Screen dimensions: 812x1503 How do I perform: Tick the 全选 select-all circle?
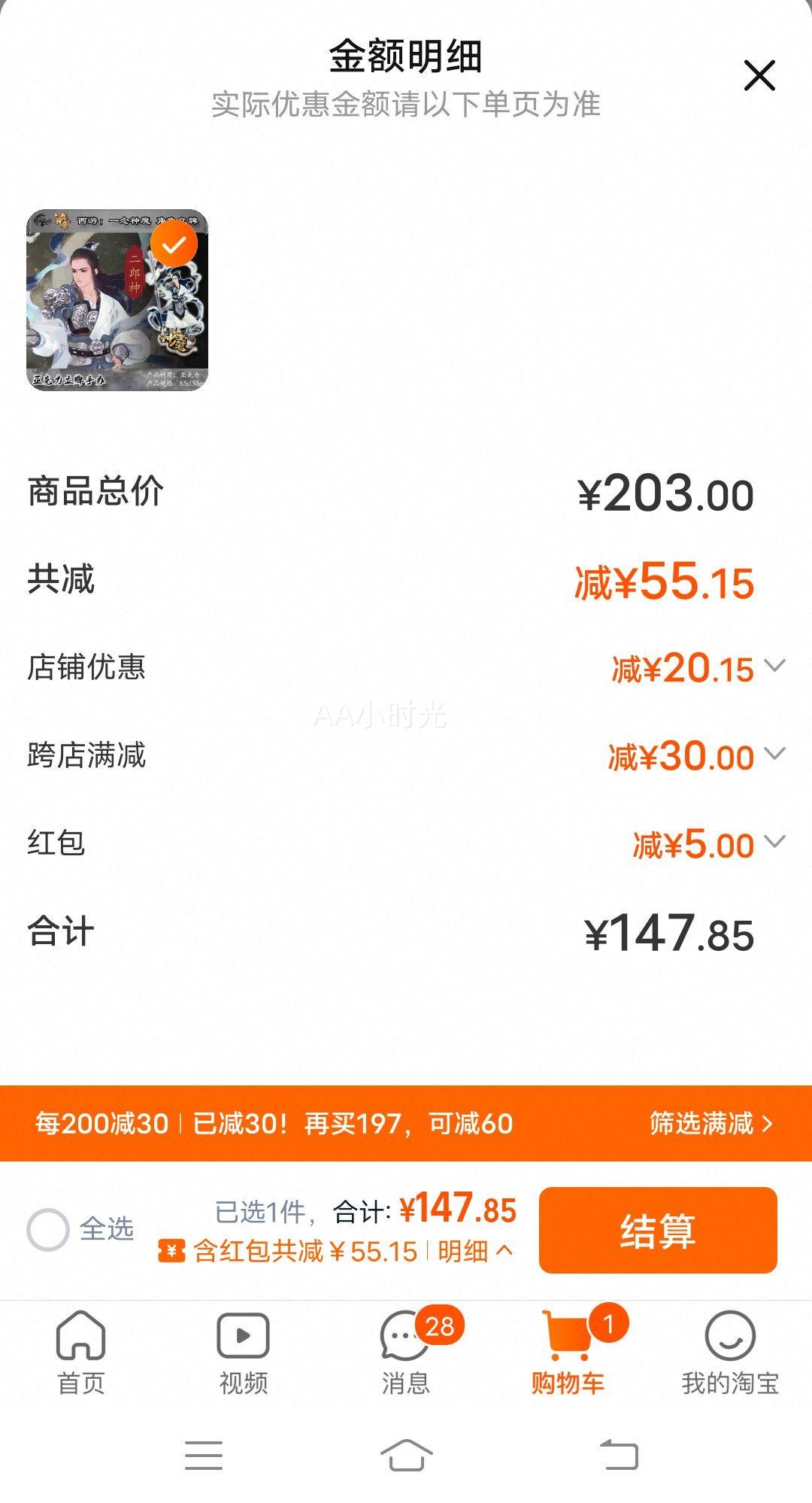click(48, 1229)
